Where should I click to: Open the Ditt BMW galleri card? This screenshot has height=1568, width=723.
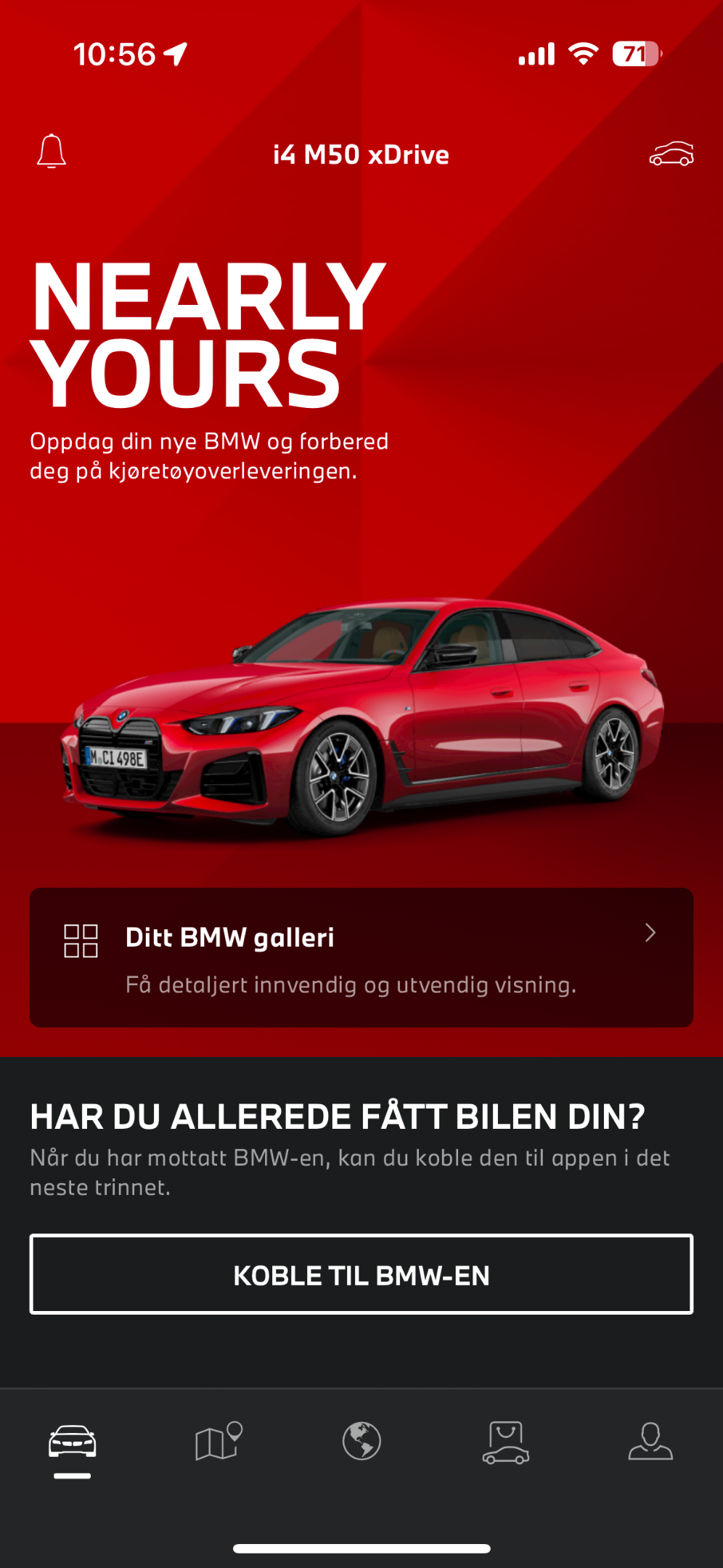(x=361, y=957)
